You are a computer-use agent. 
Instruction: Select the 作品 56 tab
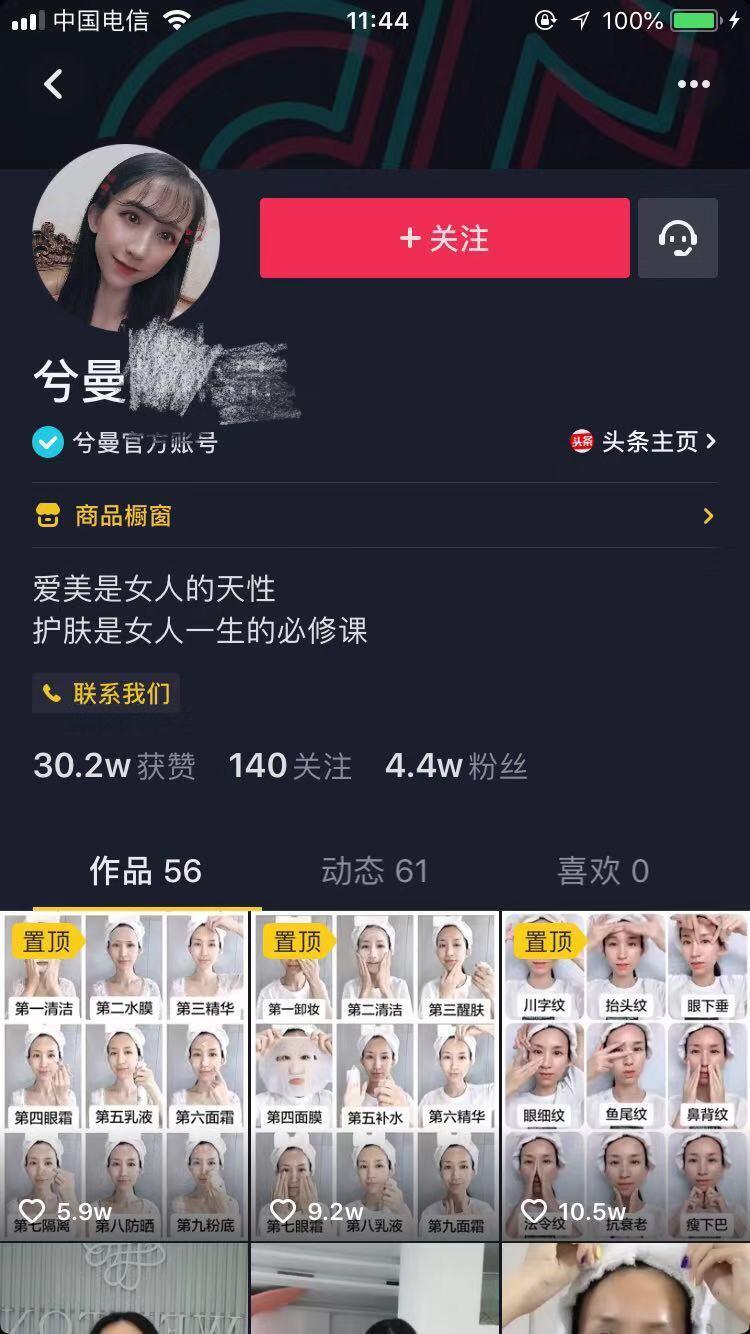point(145,871)
